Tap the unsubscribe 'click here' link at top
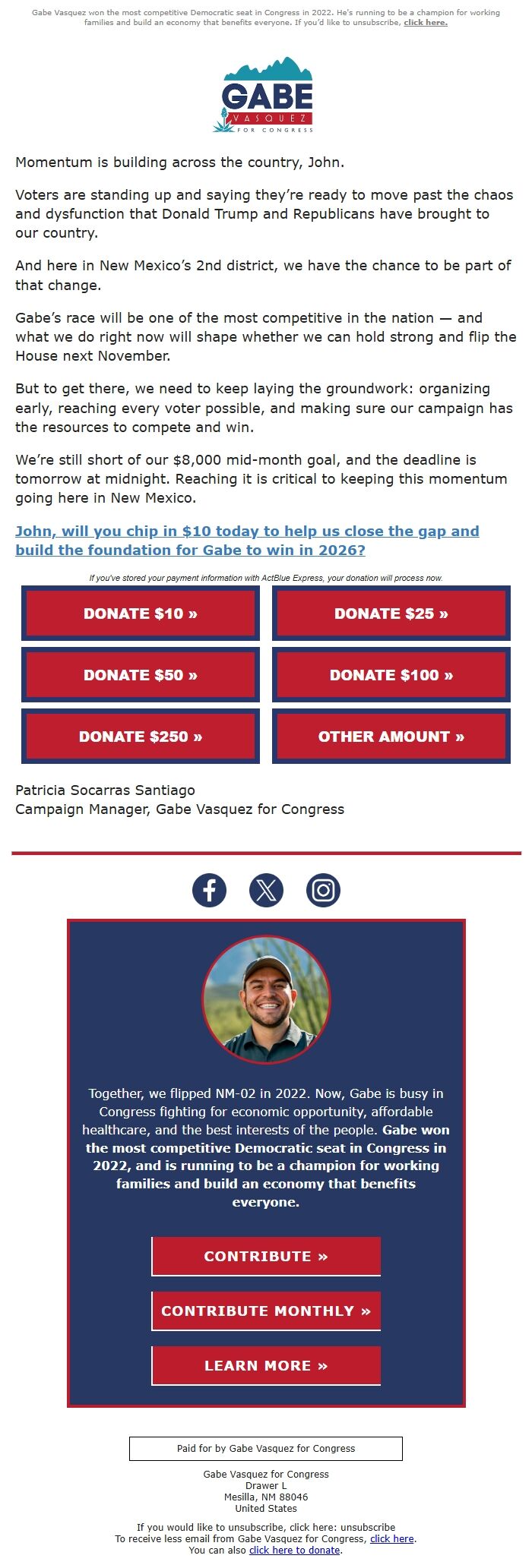Screen dimensions: 532x1568 pos(425,23)
